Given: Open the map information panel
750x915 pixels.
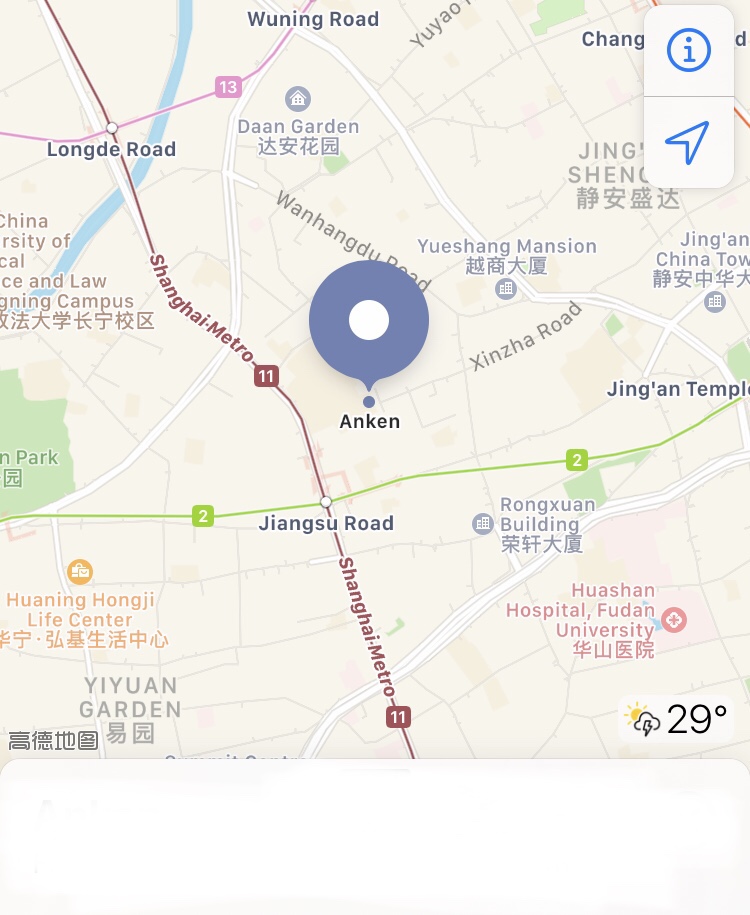Looking at the screenshot, I should click(x=688, y=50).
